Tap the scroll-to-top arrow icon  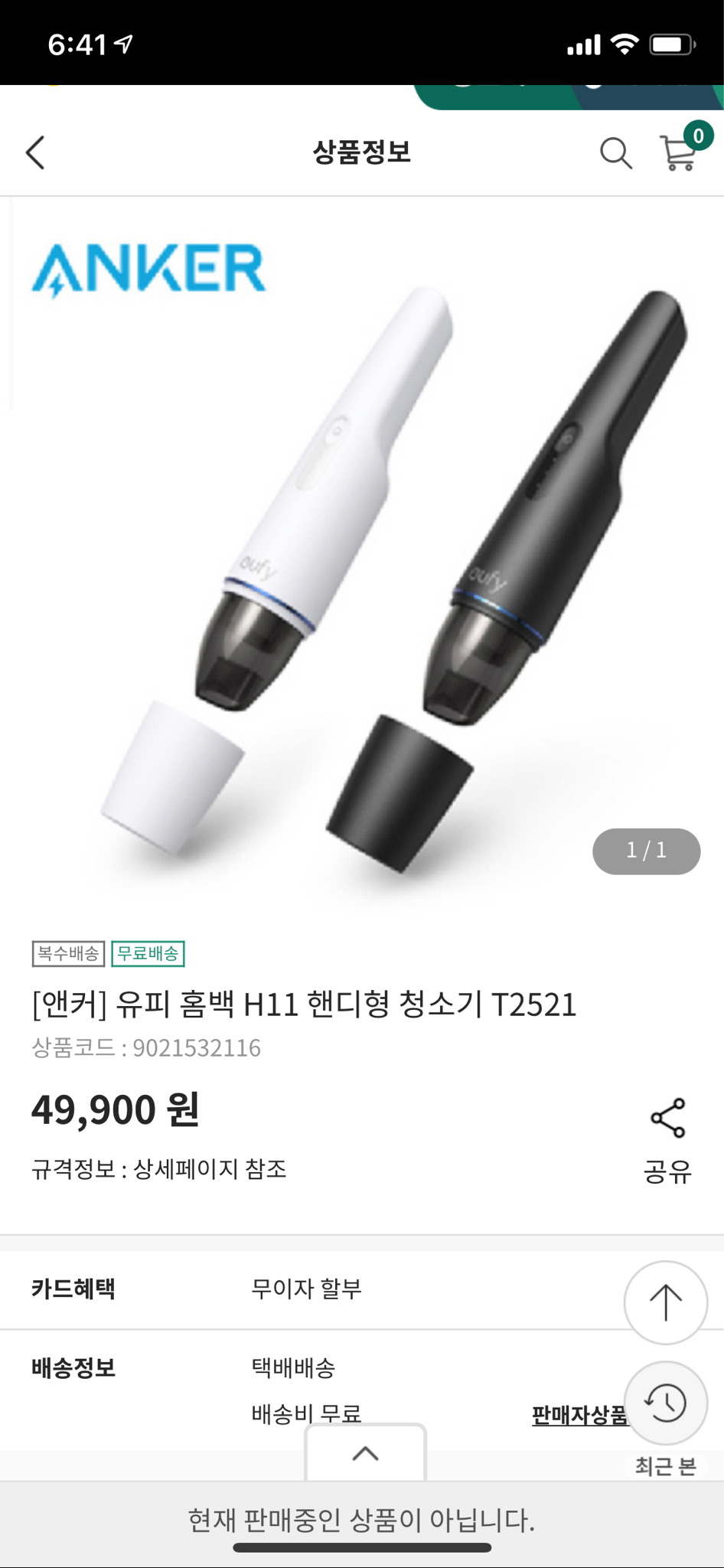point(665,1302)
